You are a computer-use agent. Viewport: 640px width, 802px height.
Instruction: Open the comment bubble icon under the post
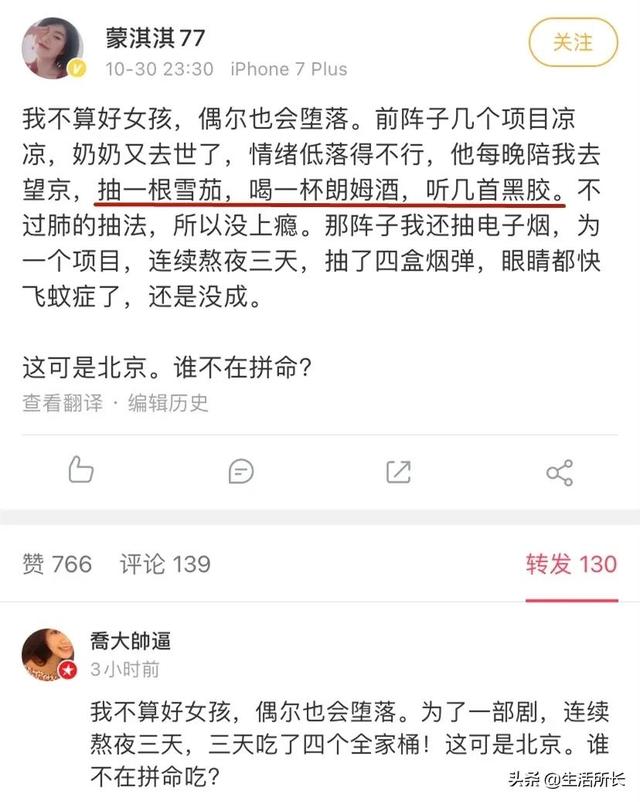pos(240,471)
